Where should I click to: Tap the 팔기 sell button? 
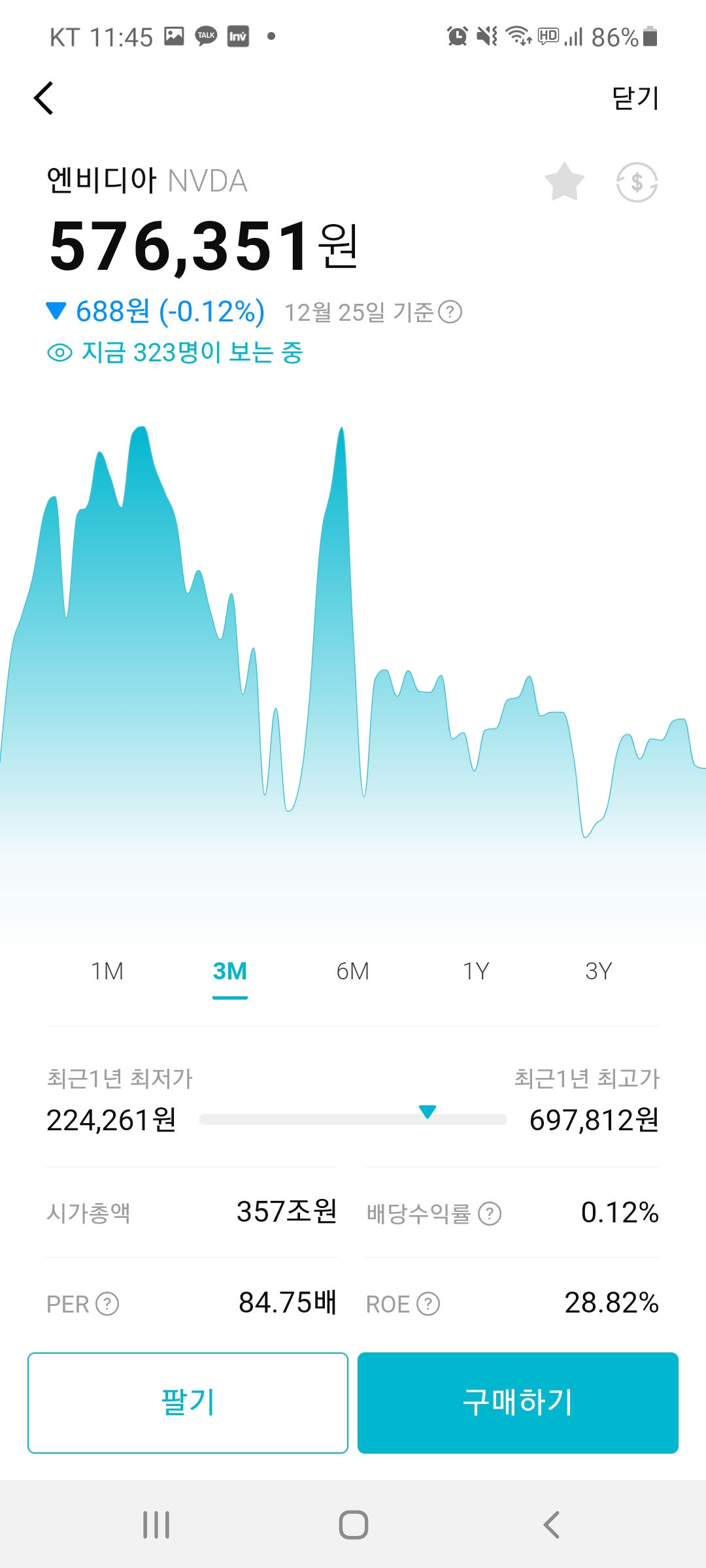point(188,1403)
